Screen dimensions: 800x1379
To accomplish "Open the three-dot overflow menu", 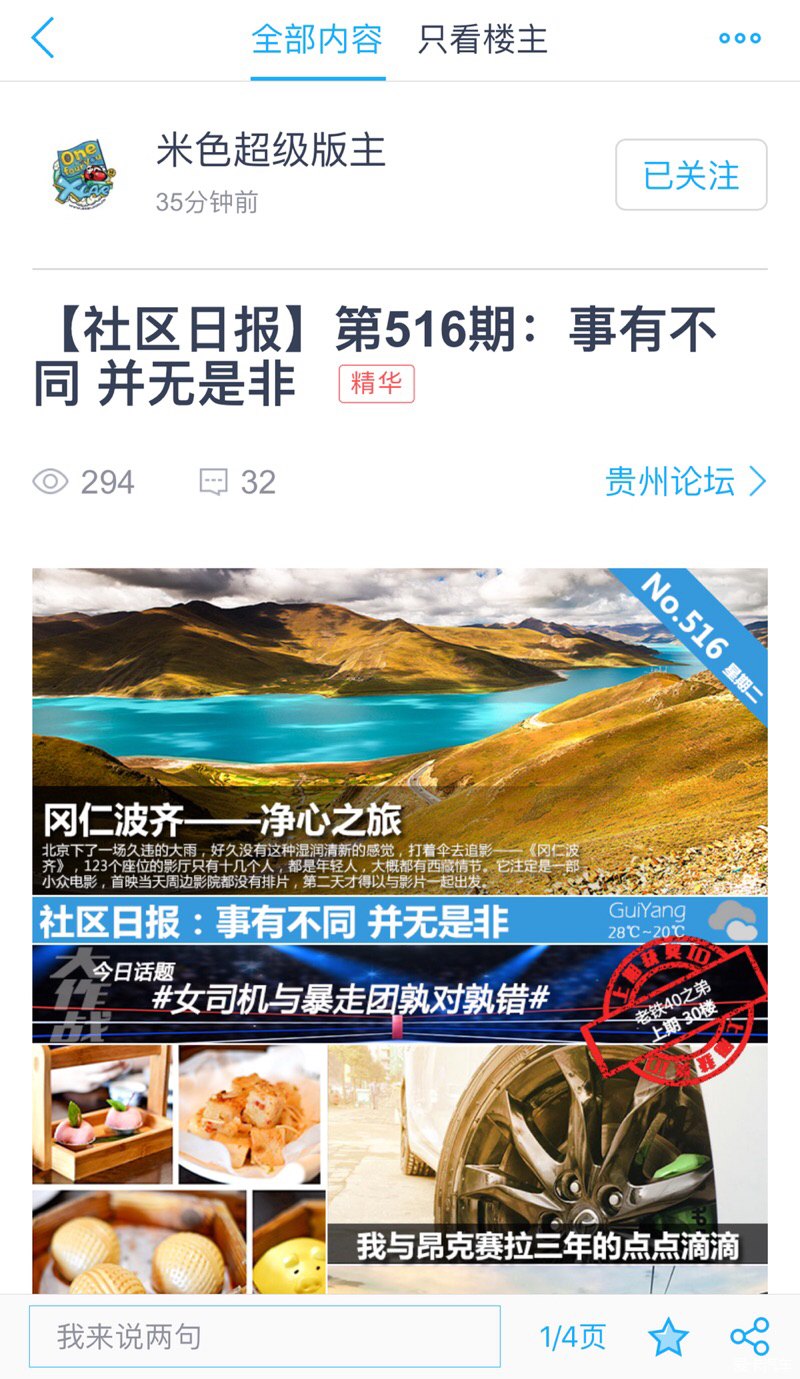I will tap(739, 39).
